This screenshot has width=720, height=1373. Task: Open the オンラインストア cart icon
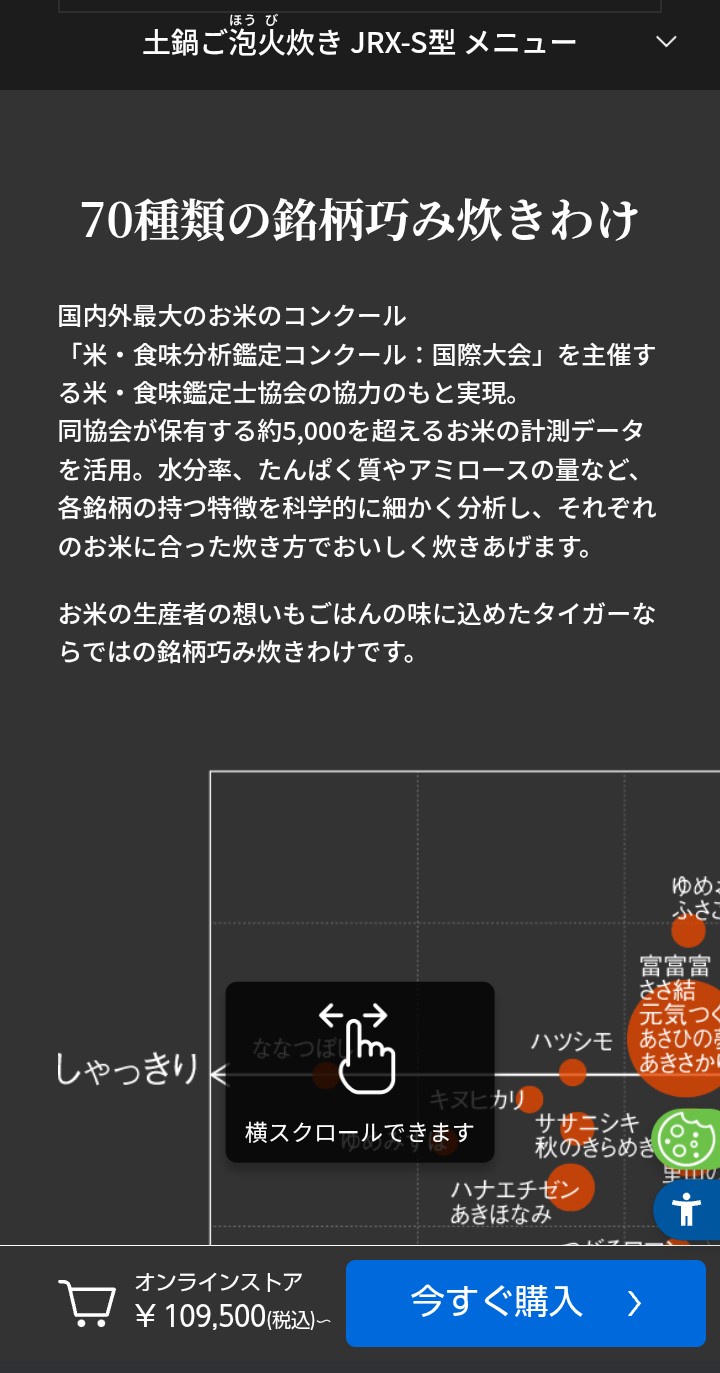(87, 1302)
